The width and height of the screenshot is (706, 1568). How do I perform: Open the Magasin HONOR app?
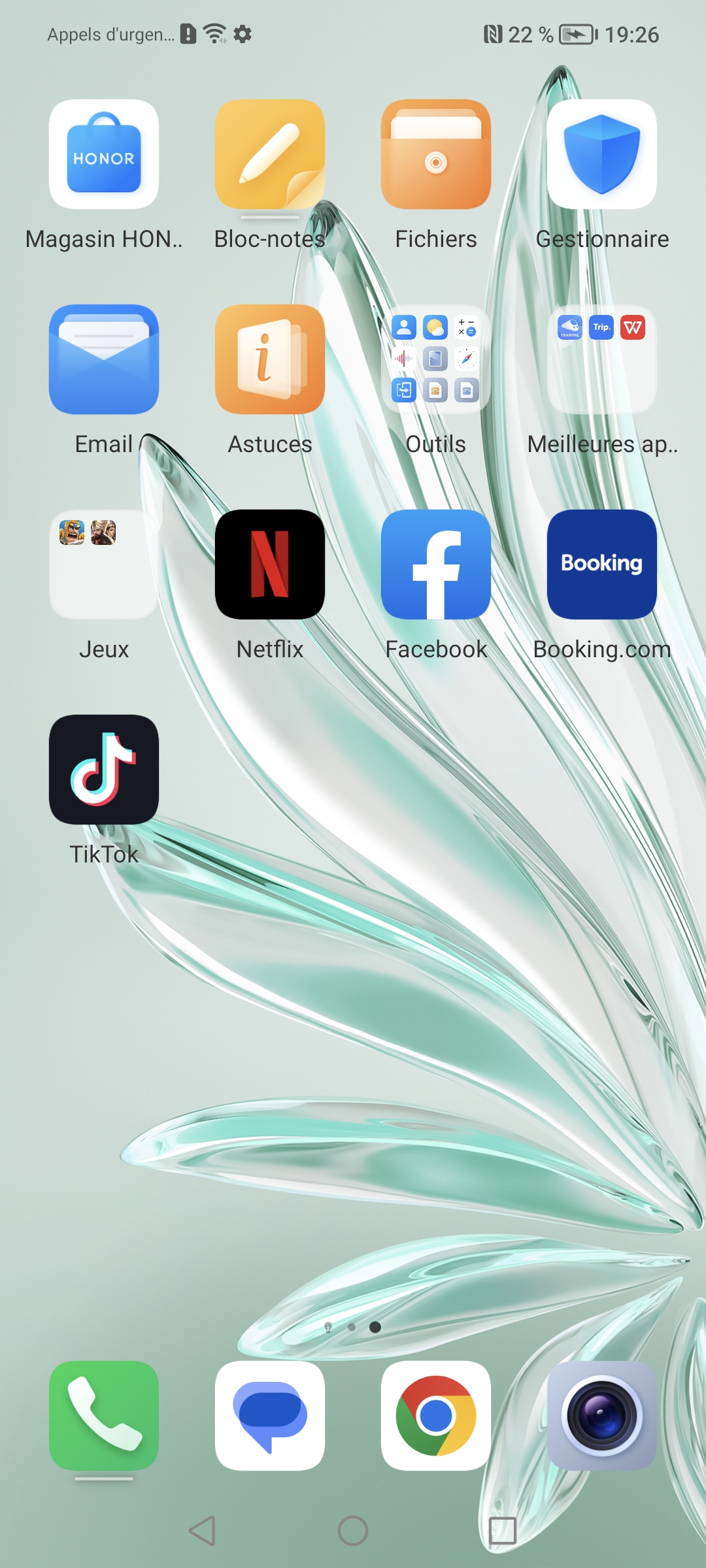[104, 154]
